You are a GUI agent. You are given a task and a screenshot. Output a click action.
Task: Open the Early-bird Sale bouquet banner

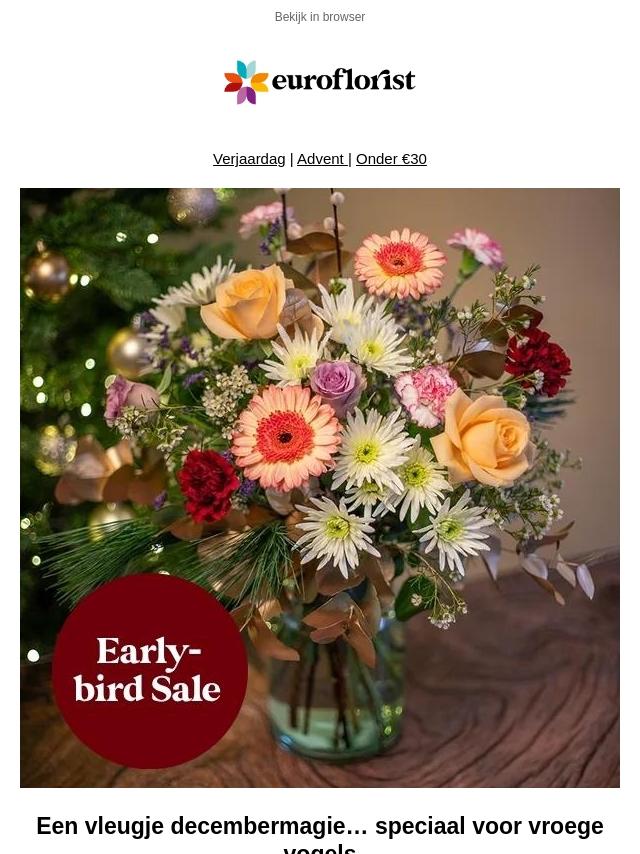pos(320,488)
